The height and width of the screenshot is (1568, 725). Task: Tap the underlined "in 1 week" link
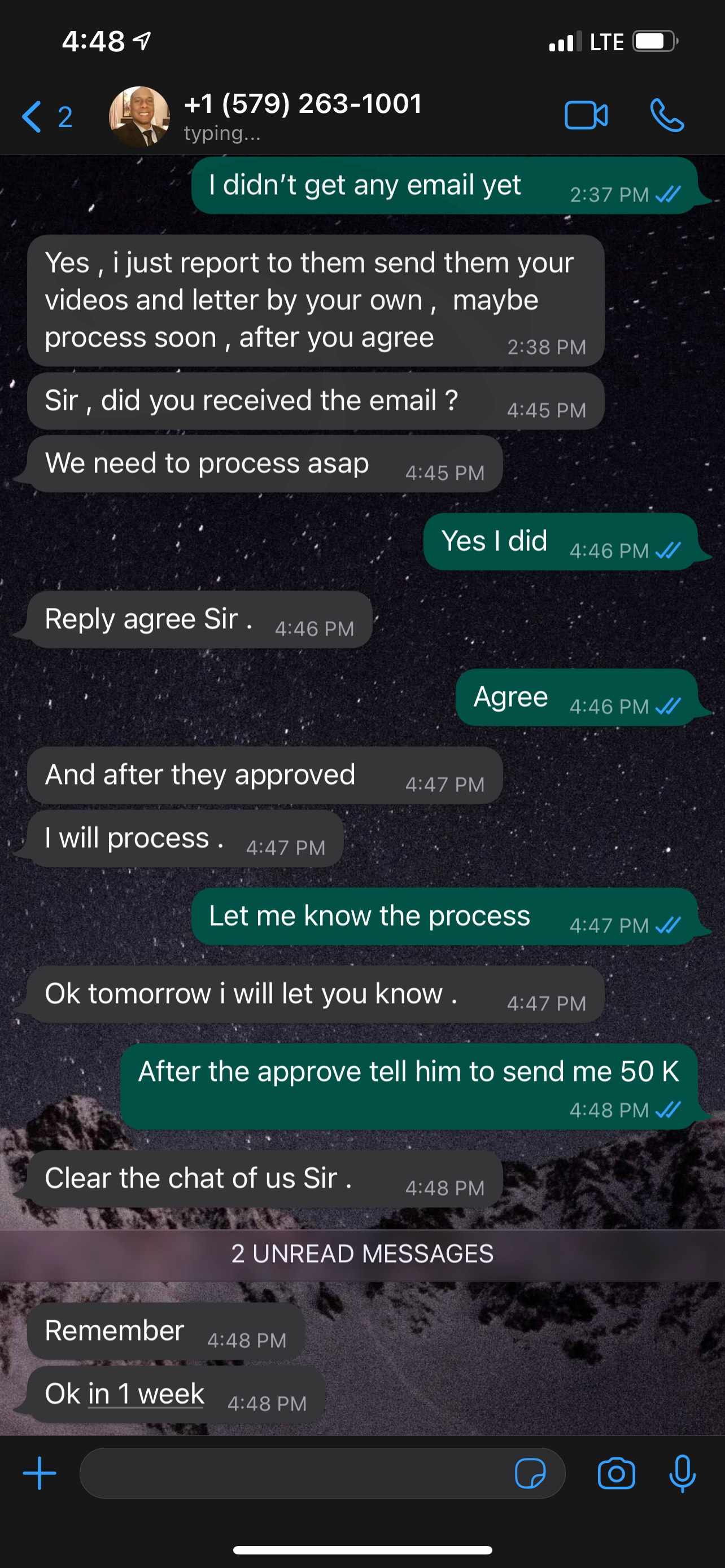click(146, 1393)
